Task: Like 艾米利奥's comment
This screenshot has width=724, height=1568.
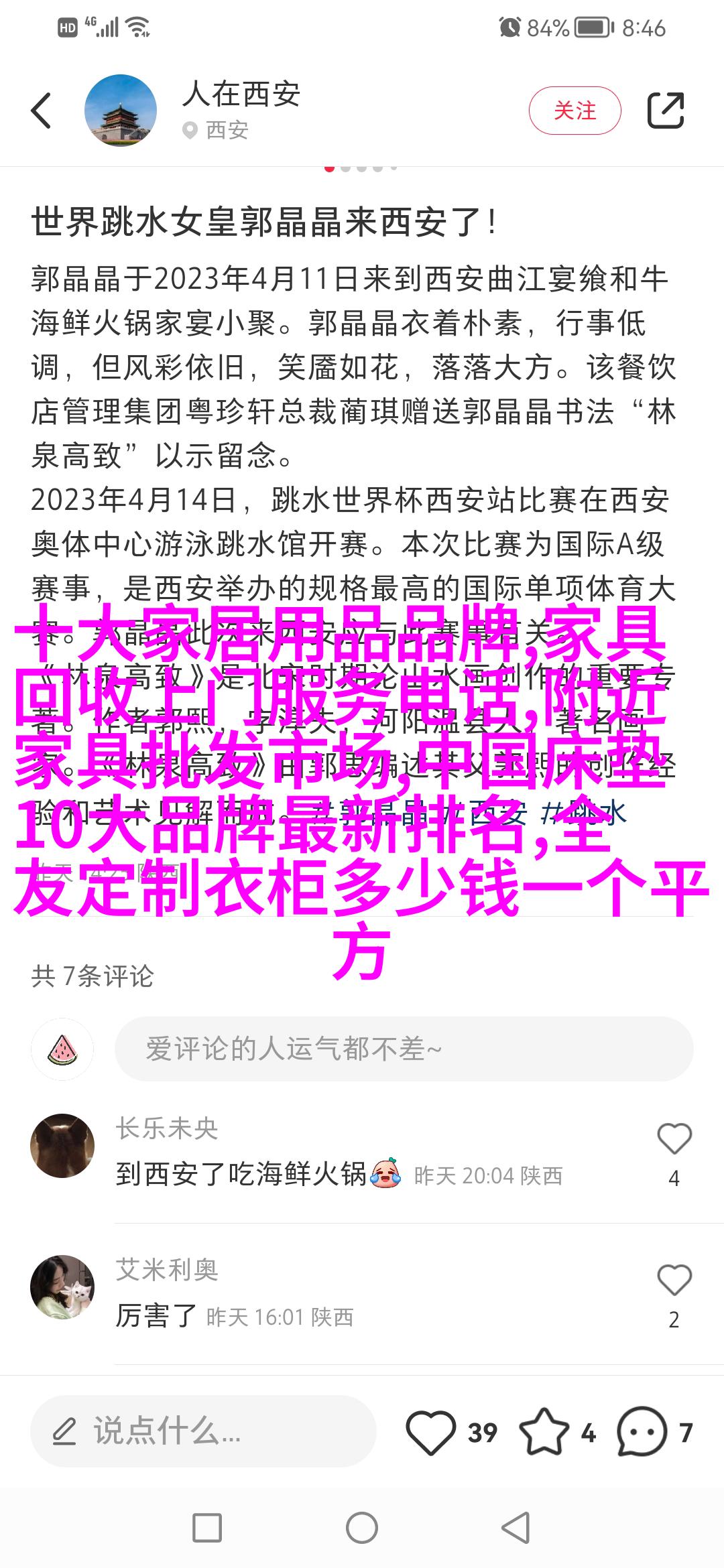Action: click(674, 1280)
